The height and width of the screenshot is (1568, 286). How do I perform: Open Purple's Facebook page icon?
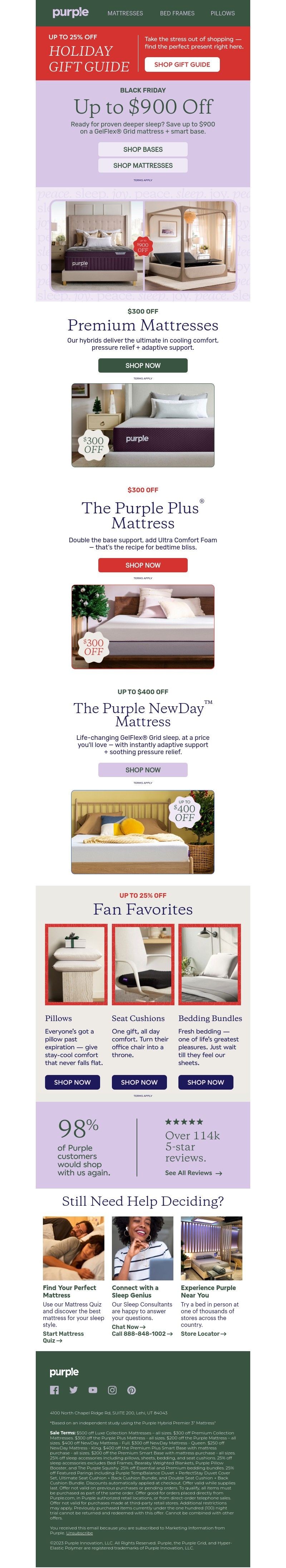pyautogui.click(x=54, y=1390)
